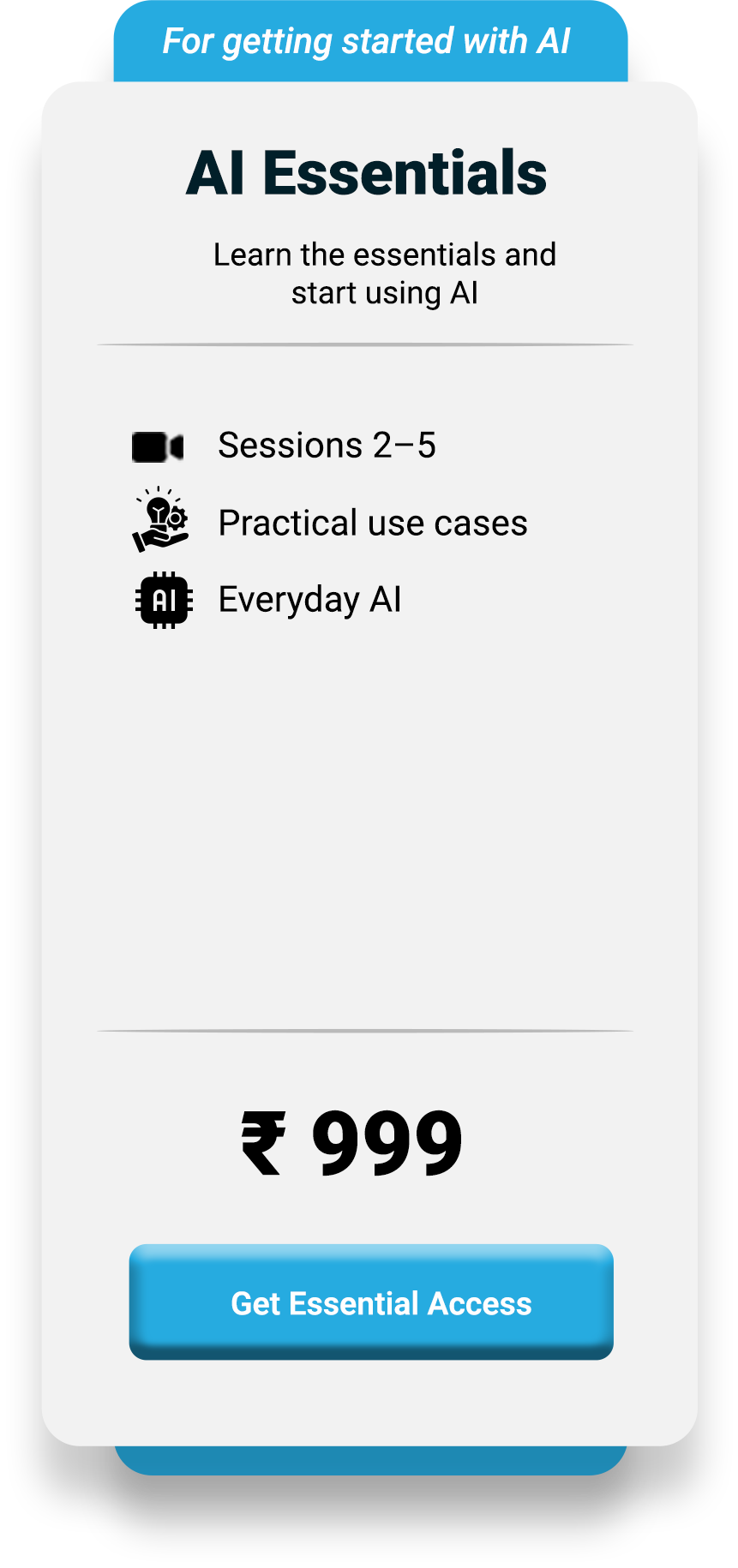Click the Everyday AI feature label
Image resolution: width=738 pixels, height=1568 pixels.
pos(310,600)
